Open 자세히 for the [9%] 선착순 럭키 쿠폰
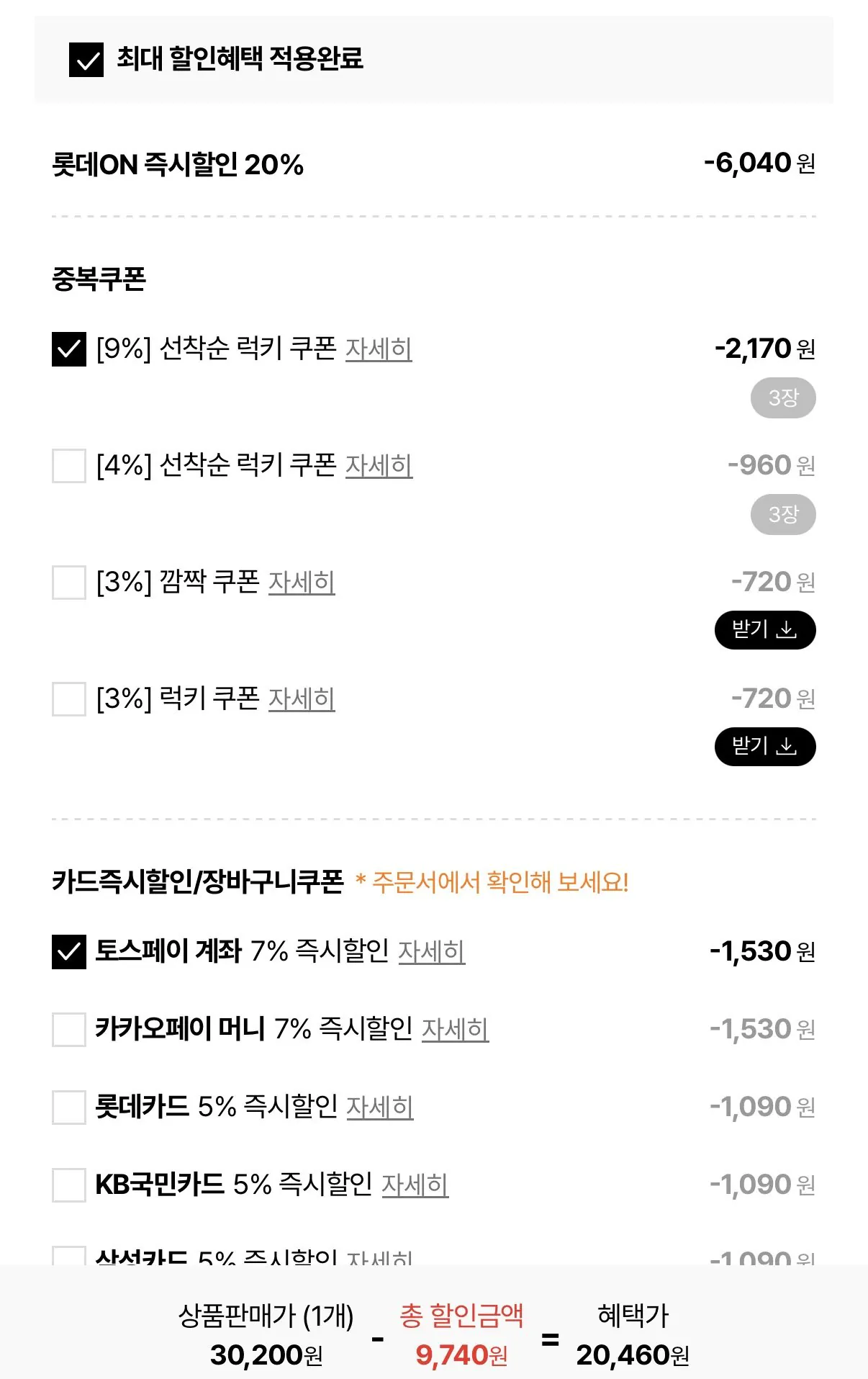 [x=378, y=350]
